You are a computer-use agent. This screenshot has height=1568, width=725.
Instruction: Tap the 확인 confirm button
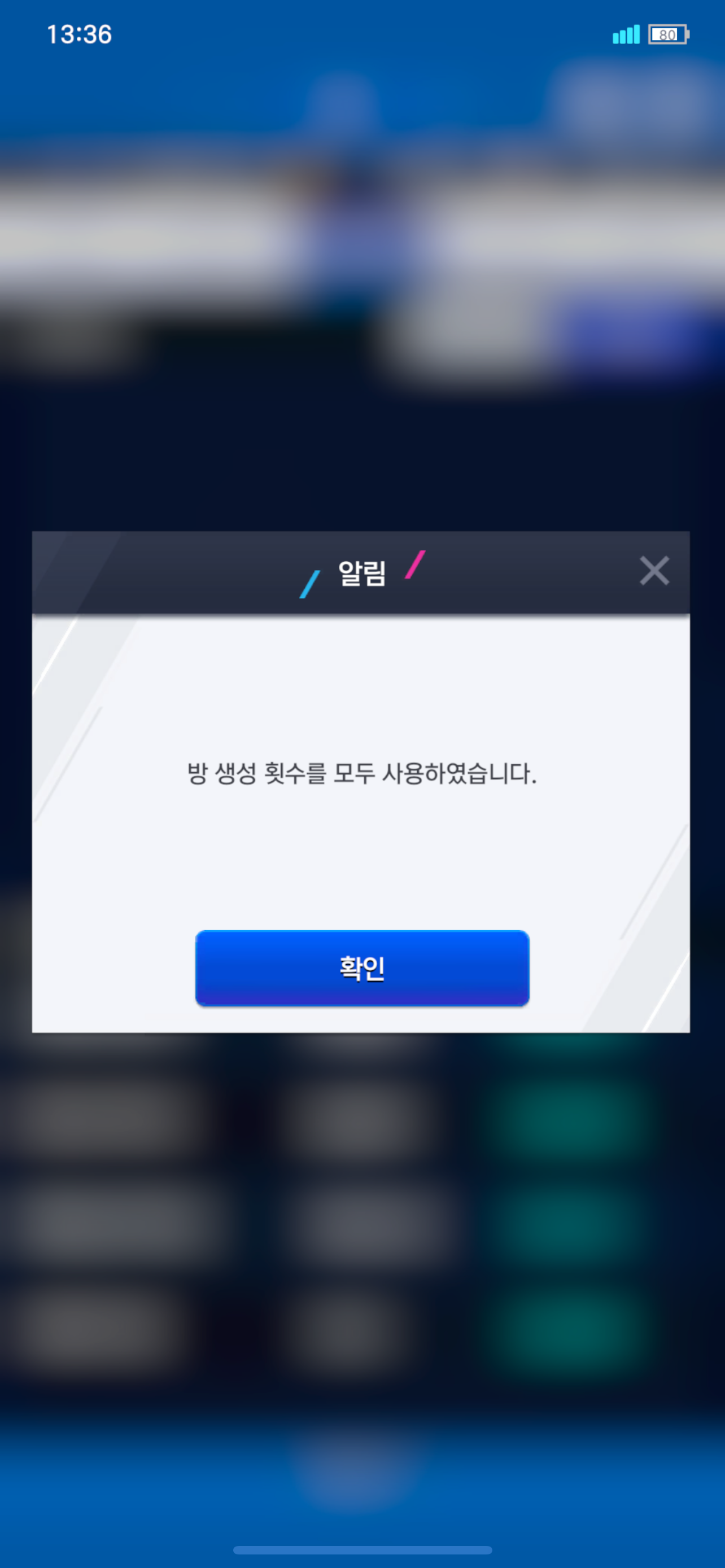(362, 967)
